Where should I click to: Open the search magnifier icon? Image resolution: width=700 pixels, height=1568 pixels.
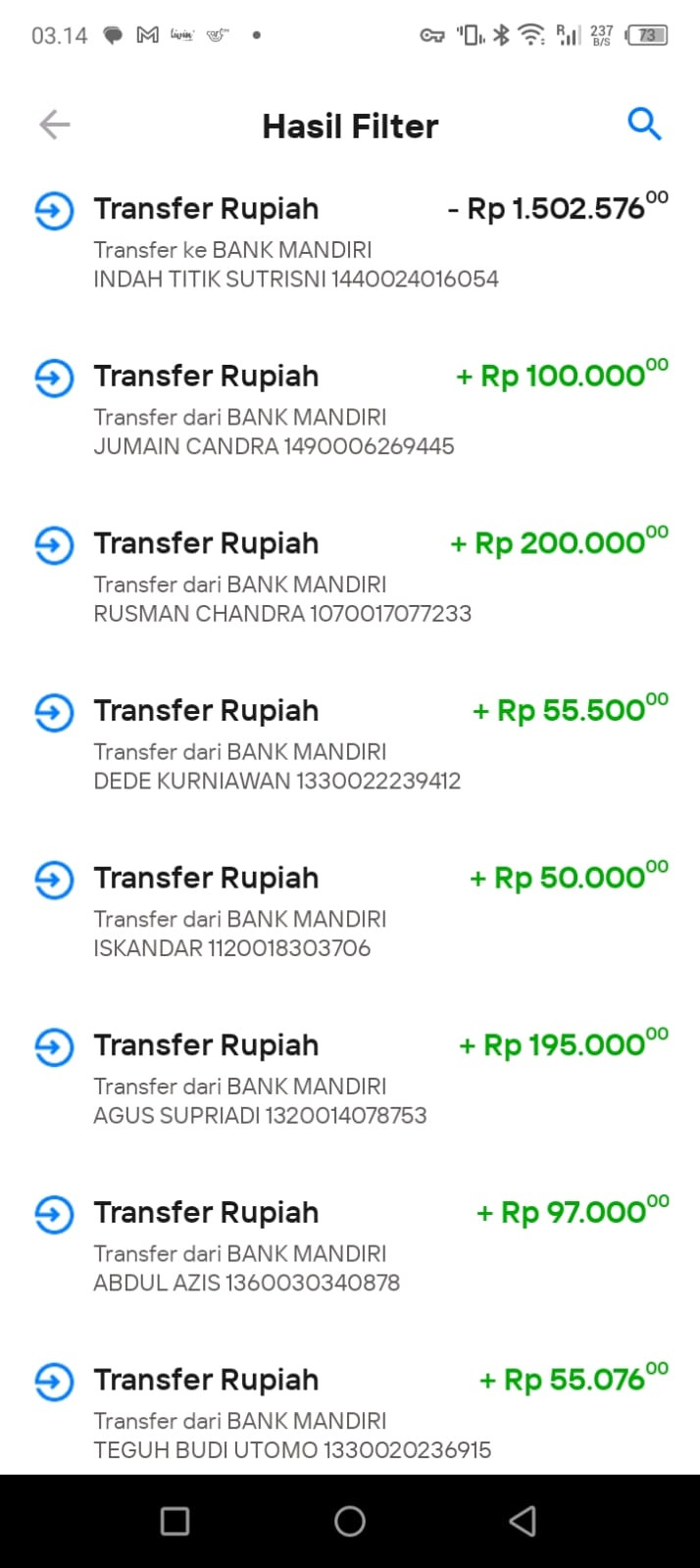pos(644,125)
